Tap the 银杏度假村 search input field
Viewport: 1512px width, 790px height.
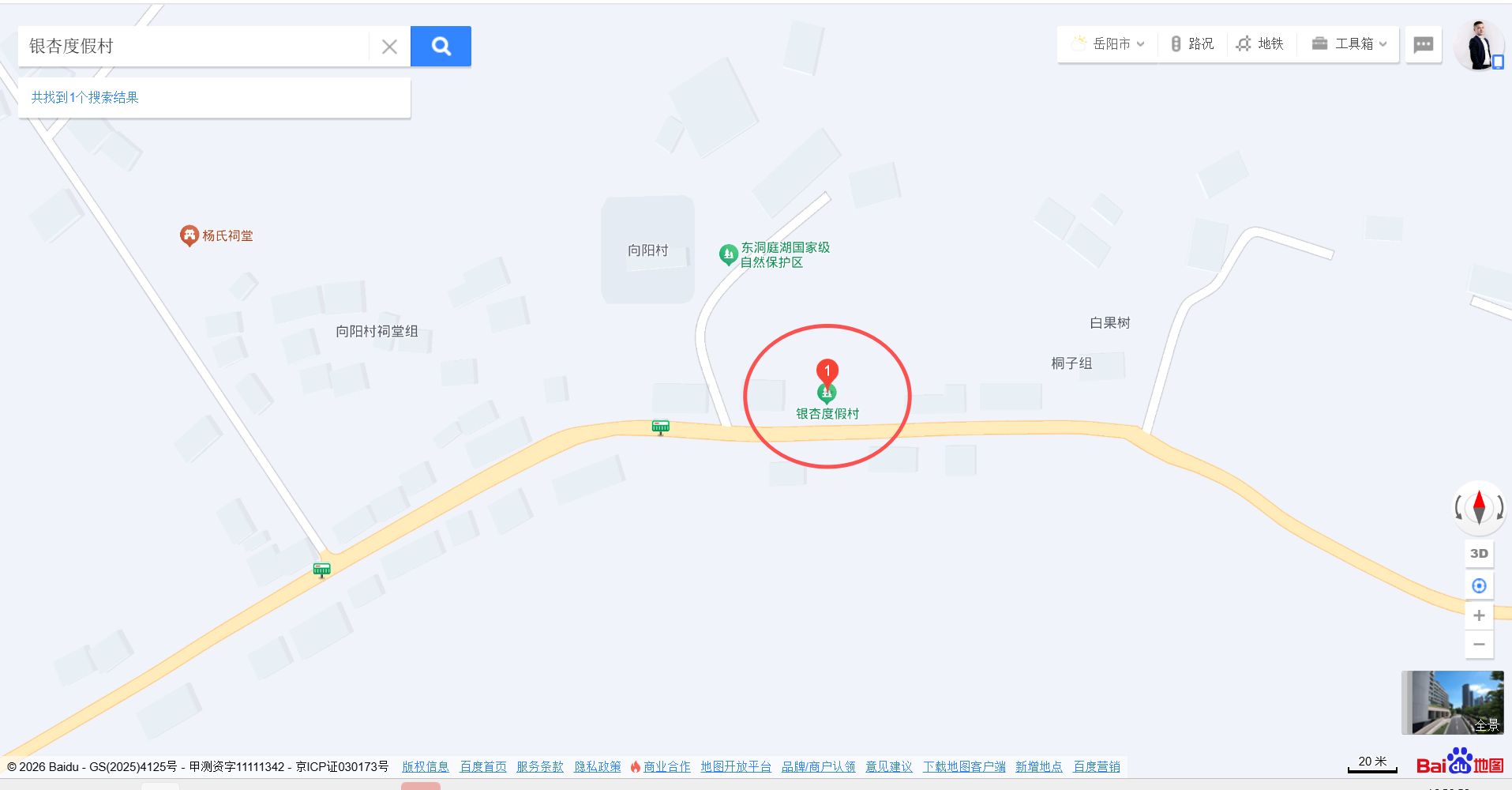pyautogui.click(x=193, y=46)
